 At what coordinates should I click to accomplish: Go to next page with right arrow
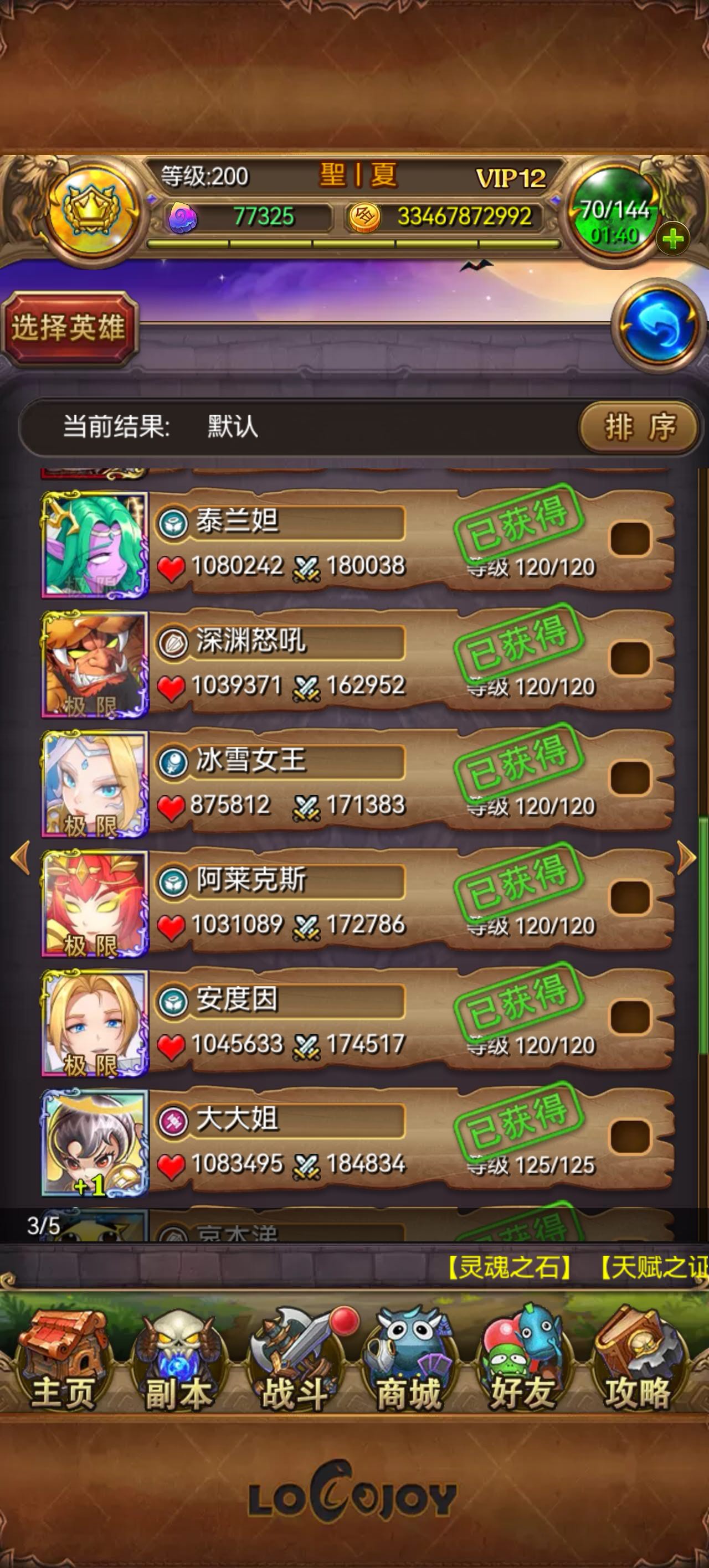pyautogui.click(x=687, y=858)
